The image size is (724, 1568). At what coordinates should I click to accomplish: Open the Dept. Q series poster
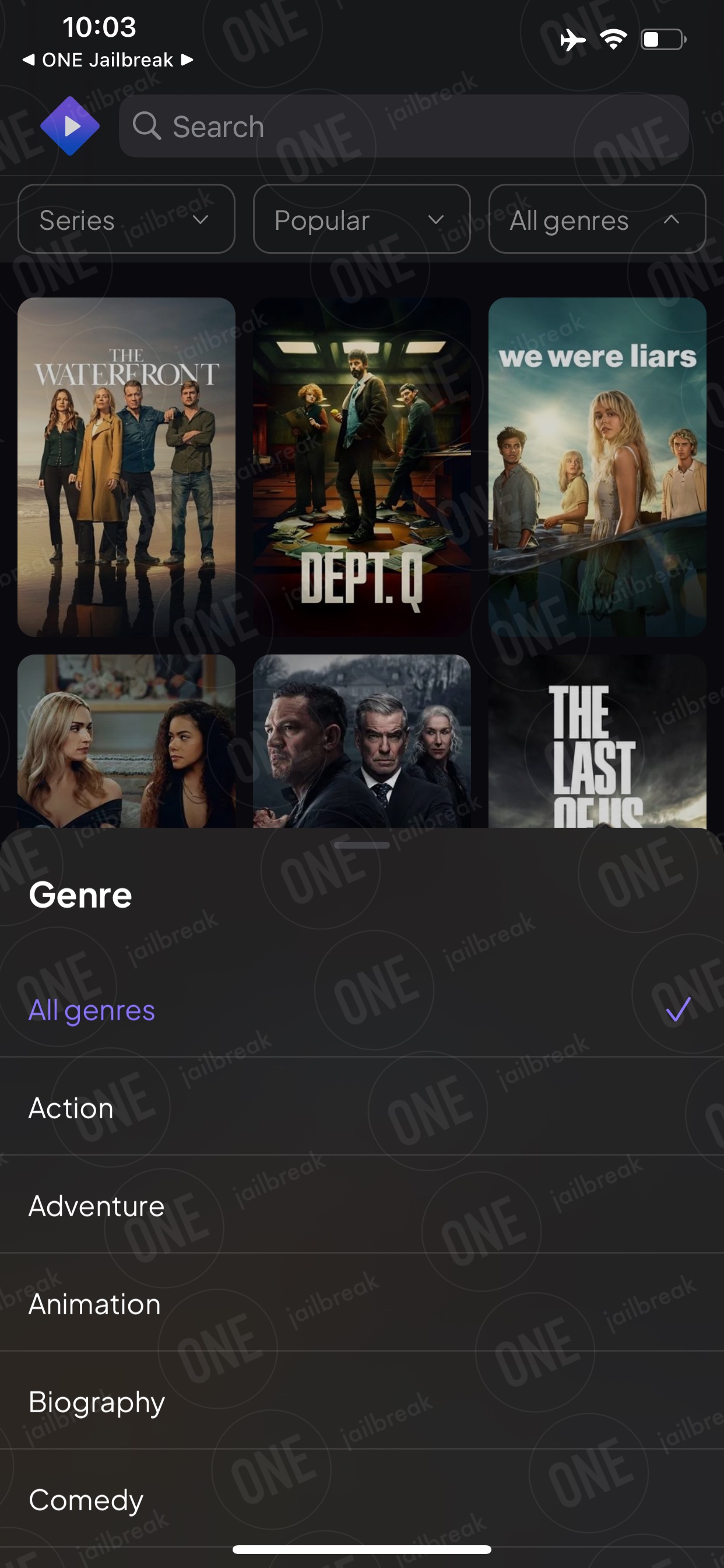point(361,467)
